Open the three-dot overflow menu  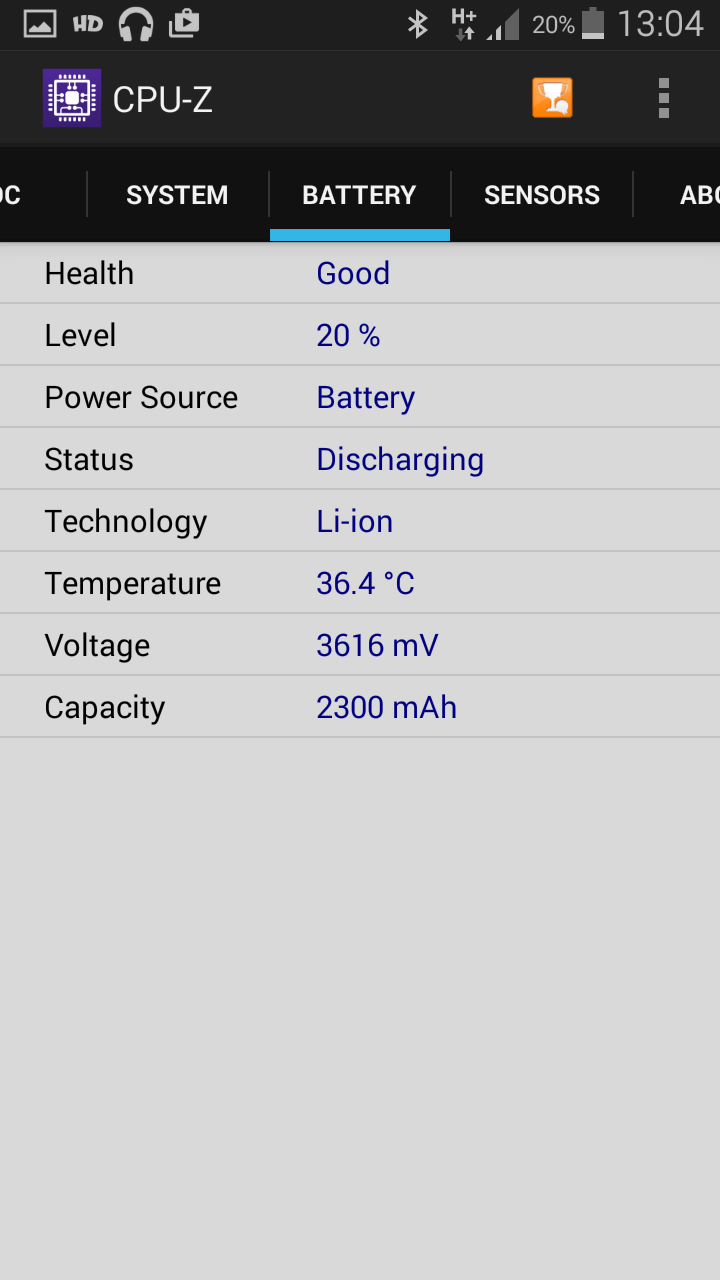coord(663,98)
